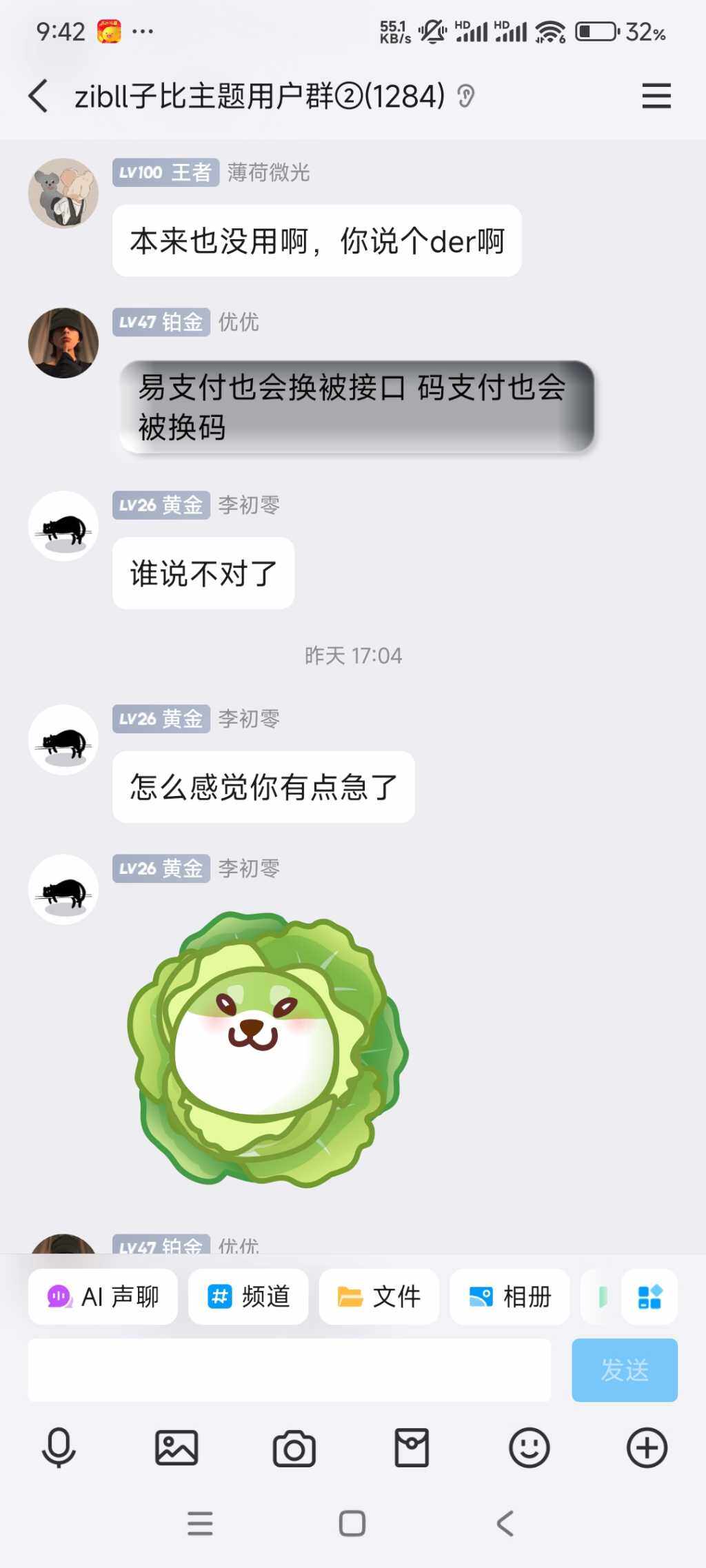This screenshot has width=706, height=1568.
Task: Open the group menu hamburger icon
Action: pyautogui.click(x=656, y=96)
